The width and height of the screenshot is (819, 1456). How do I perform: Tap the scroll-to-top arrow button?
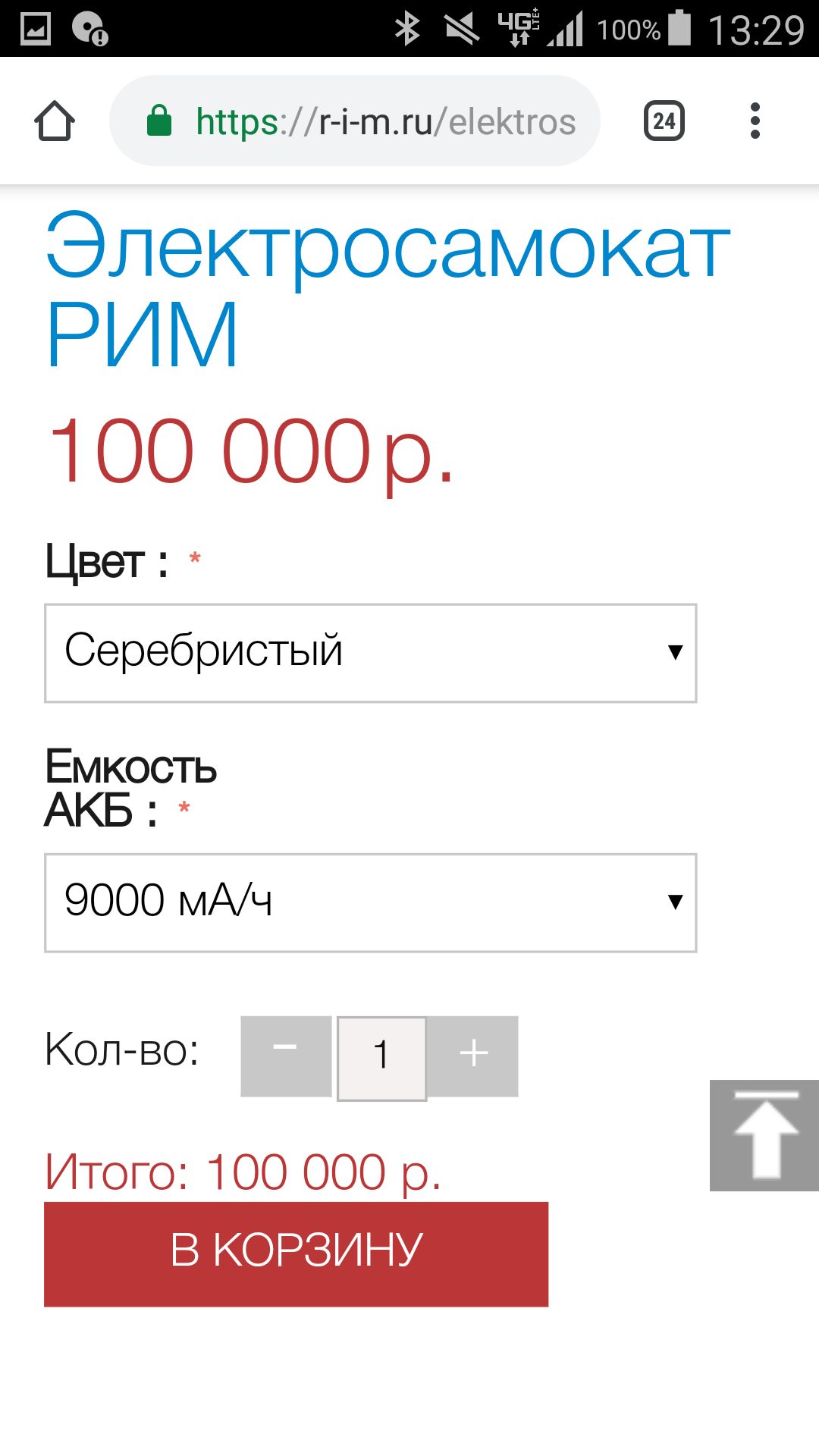coord(764,1135)
